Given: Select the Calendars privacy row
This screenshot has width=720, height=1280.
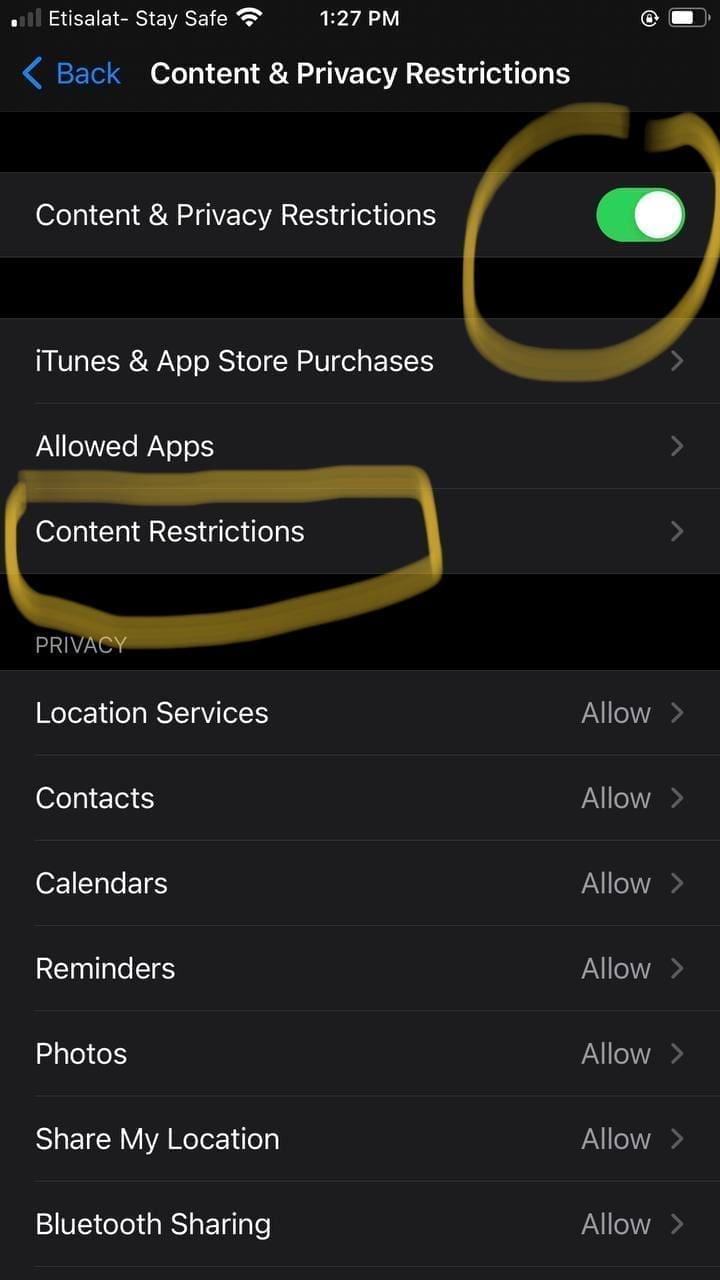Looking at the screenshot, I should [360, 883].
